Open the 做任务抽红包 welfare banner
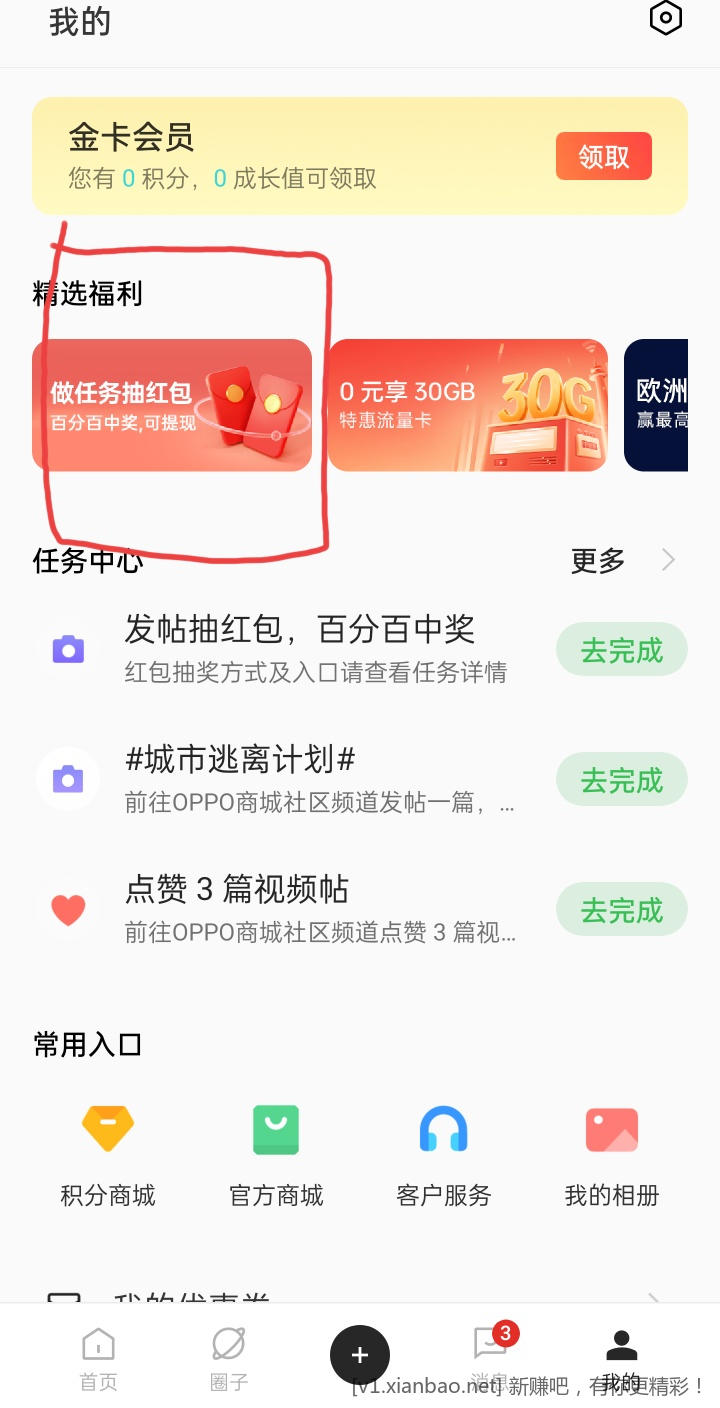 (172, 405)
